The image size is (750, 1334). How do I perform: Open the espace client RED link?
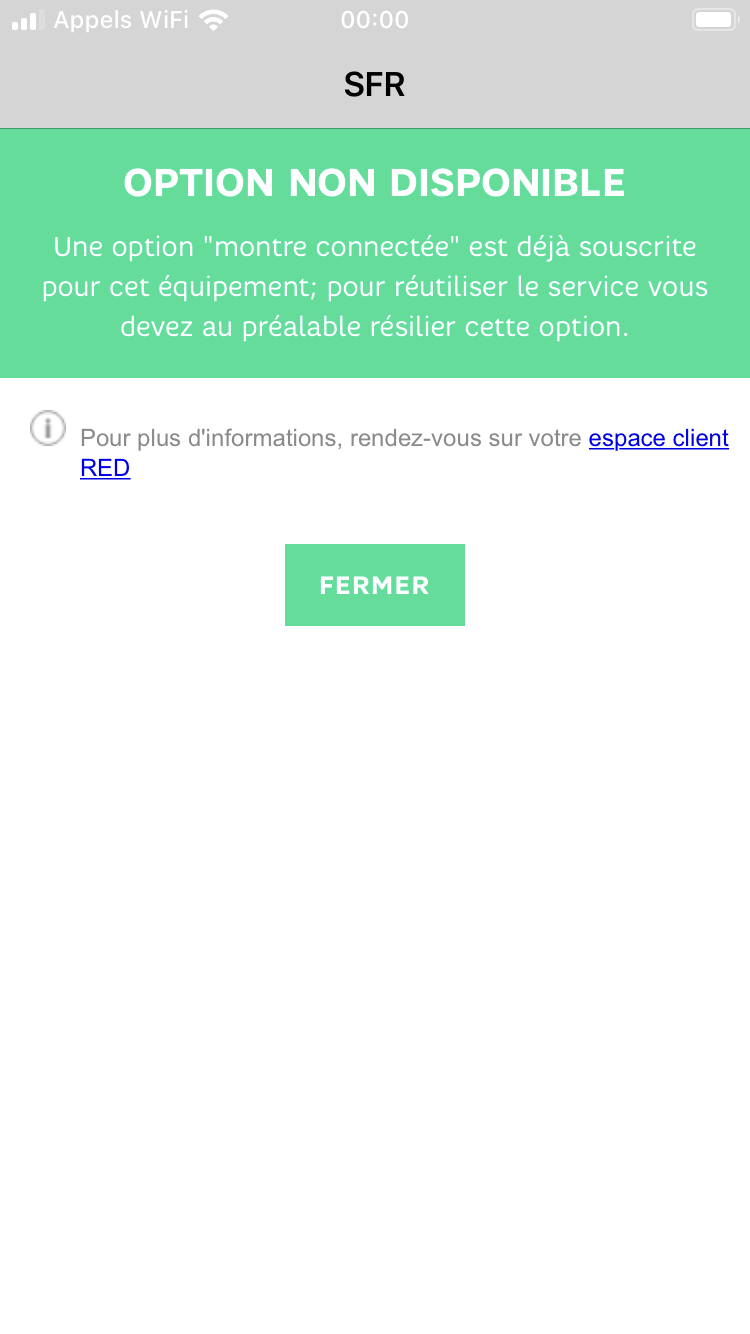(658, 438)
